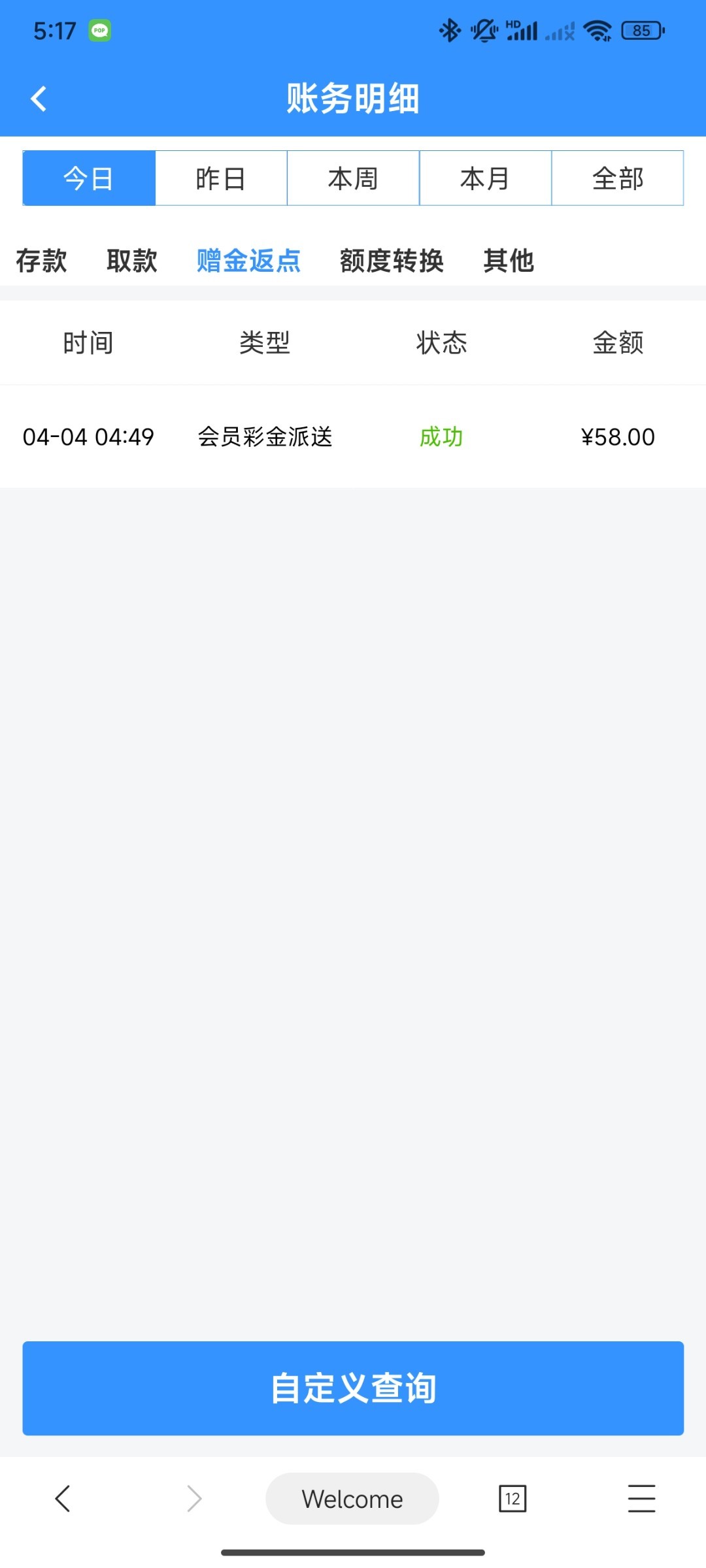Image resolution: width=706 pixels, height=1568 pixels.
Task: Navigate back in the browser toolbar
Action: pos(63,1499)
